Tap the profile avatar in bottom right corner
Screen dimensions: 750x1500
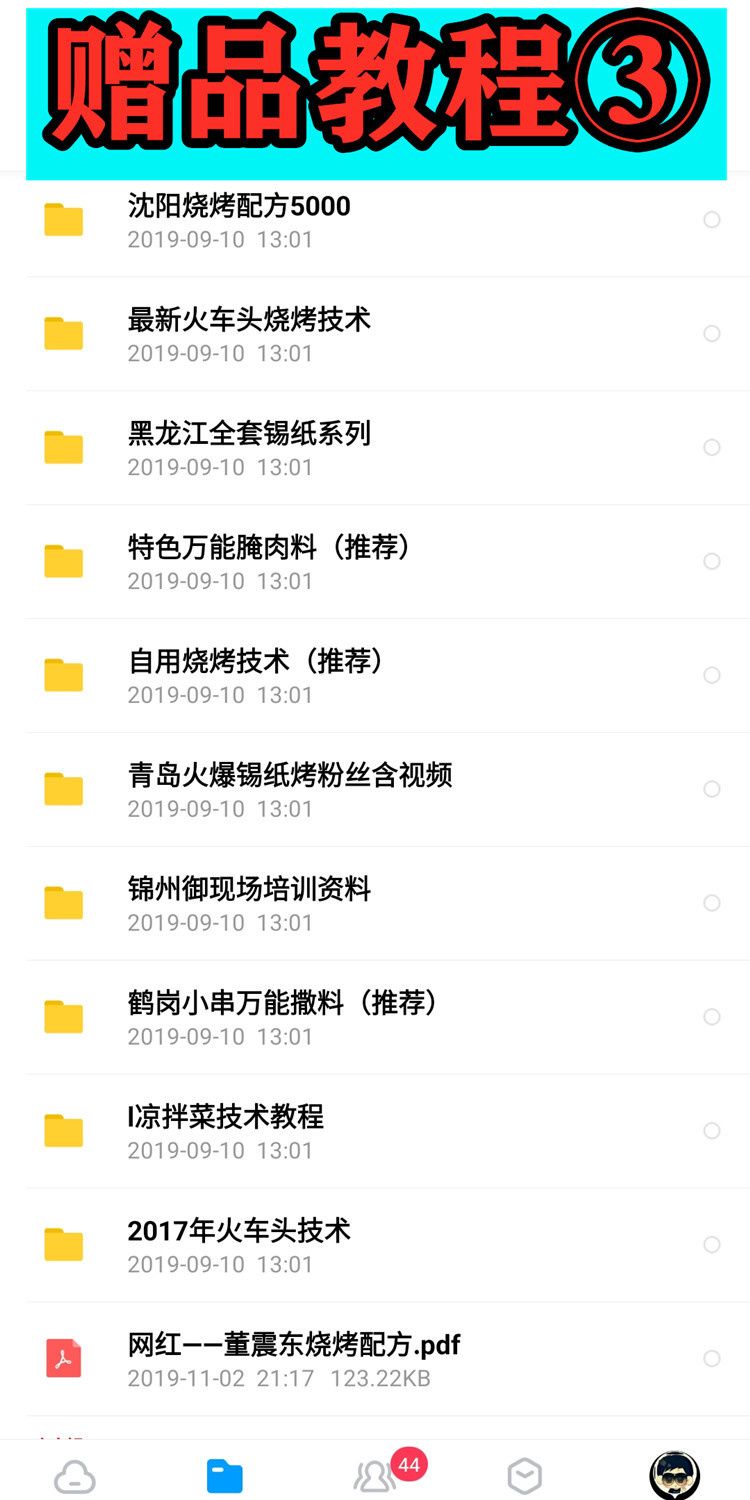678,1473
